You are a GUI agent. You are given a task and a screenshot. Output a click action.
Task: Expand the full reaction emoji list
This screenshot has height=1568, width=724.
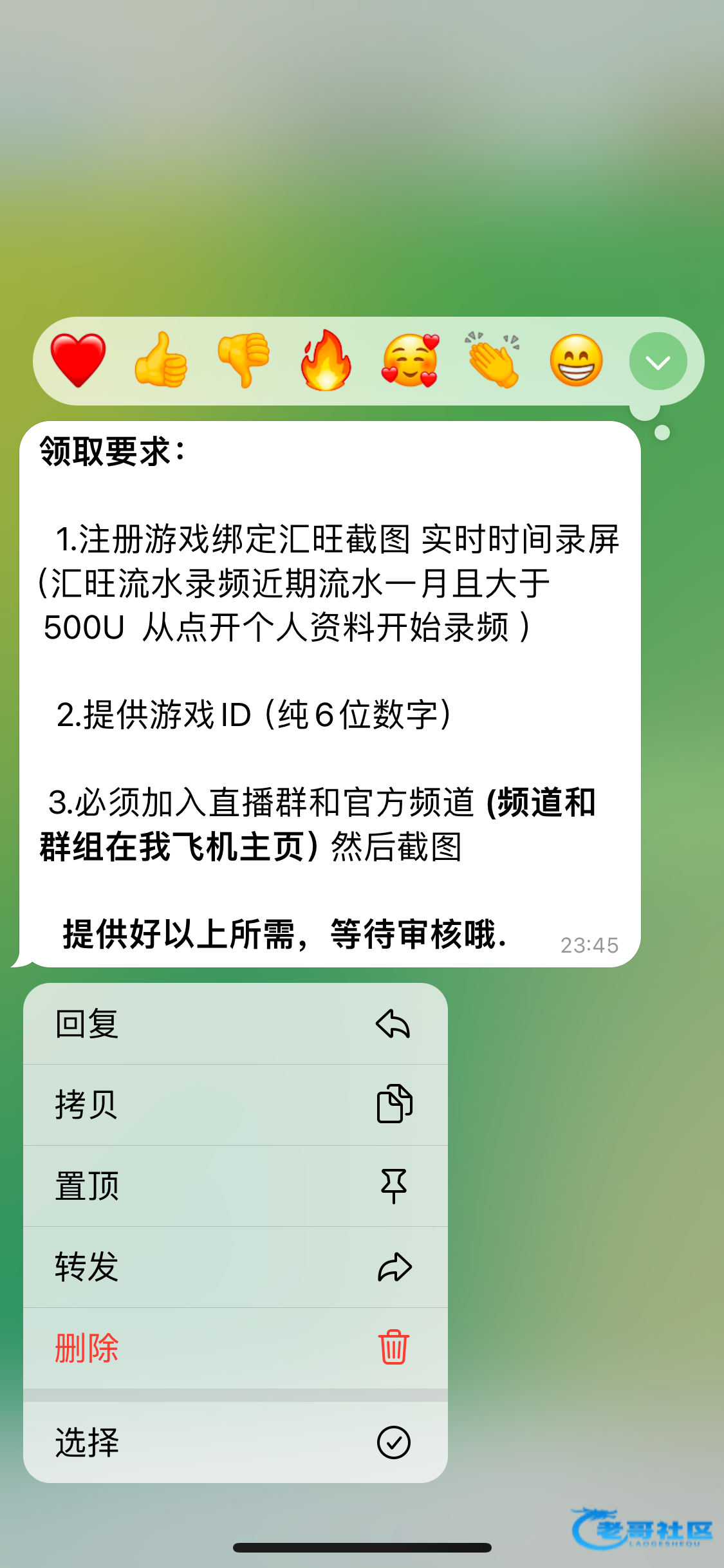click(658, 362)
